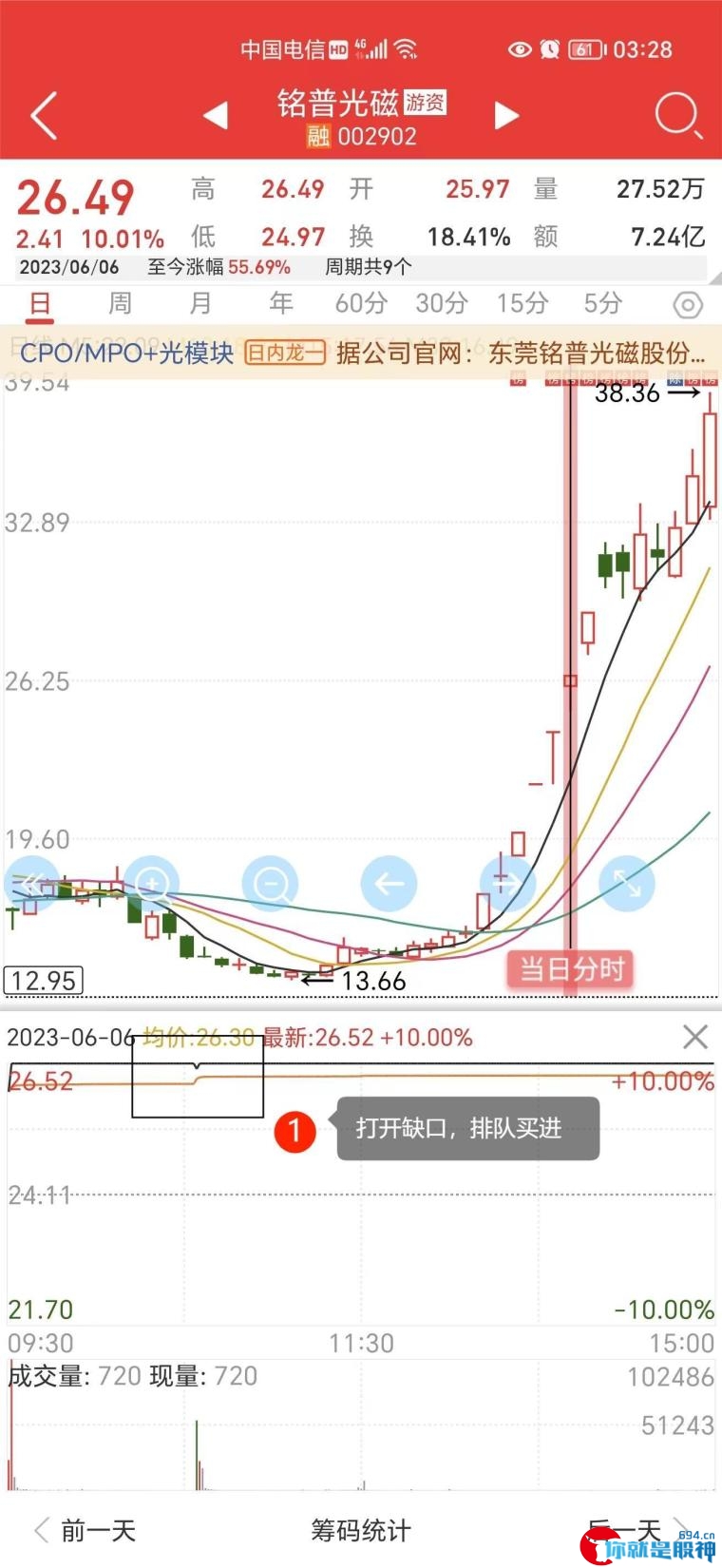Switch to the 5分 chart tab
Screen dimensions: 722x1568
pos(602,303)
